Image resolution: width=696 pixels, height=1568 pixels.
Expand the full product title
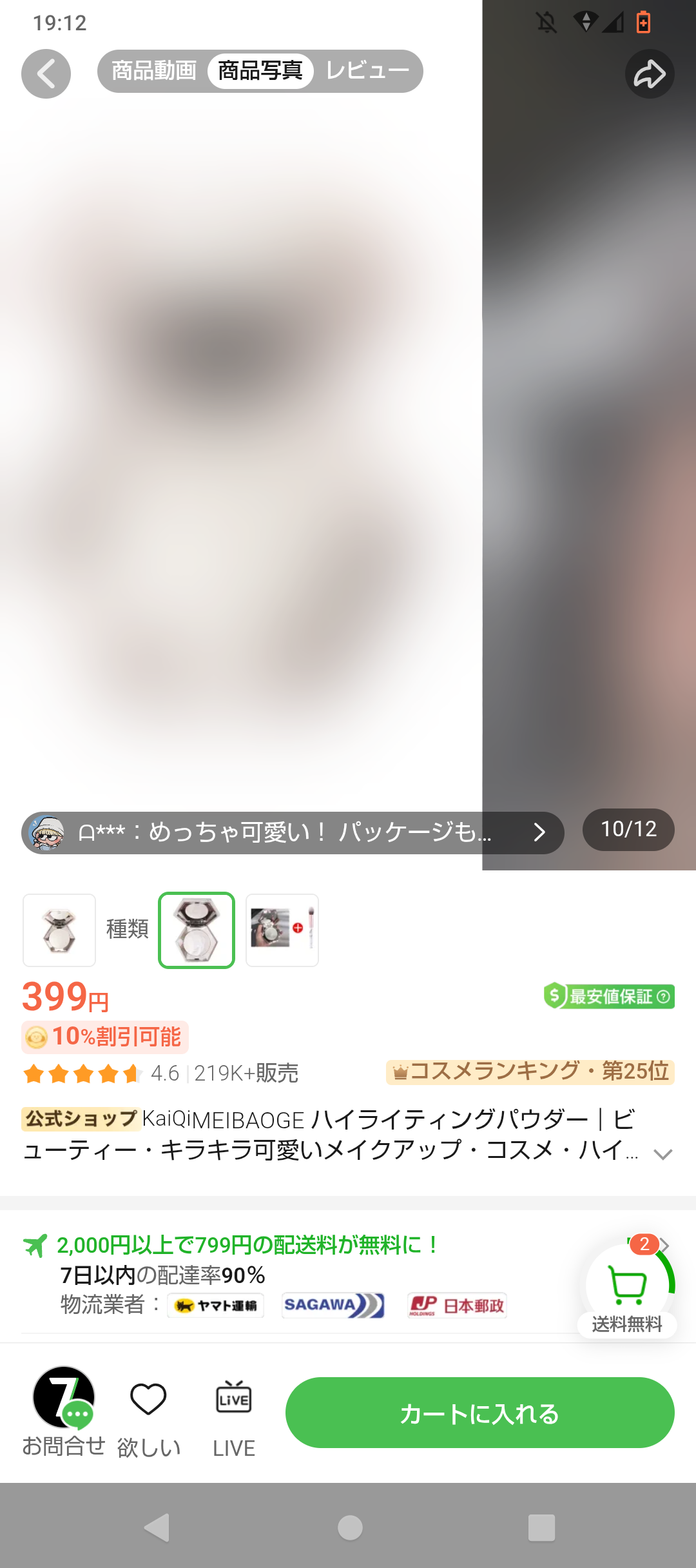pos(662,1154)
